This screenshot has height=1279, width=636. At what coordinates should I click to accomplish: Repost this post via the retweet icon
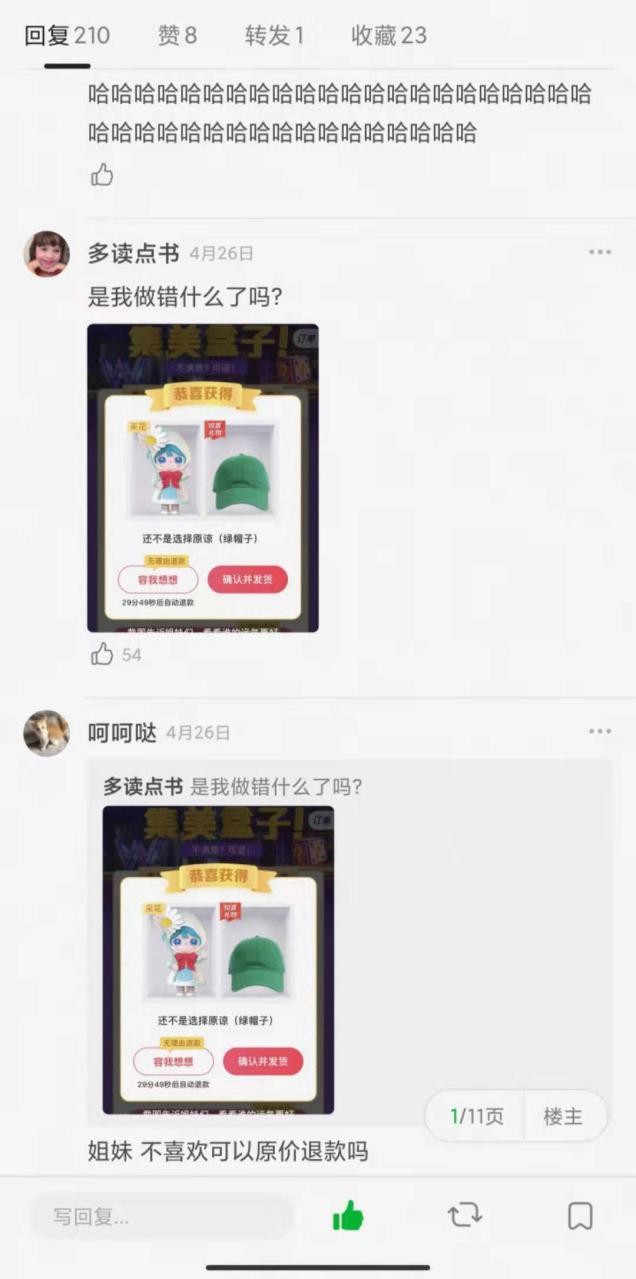(464, 1215)
